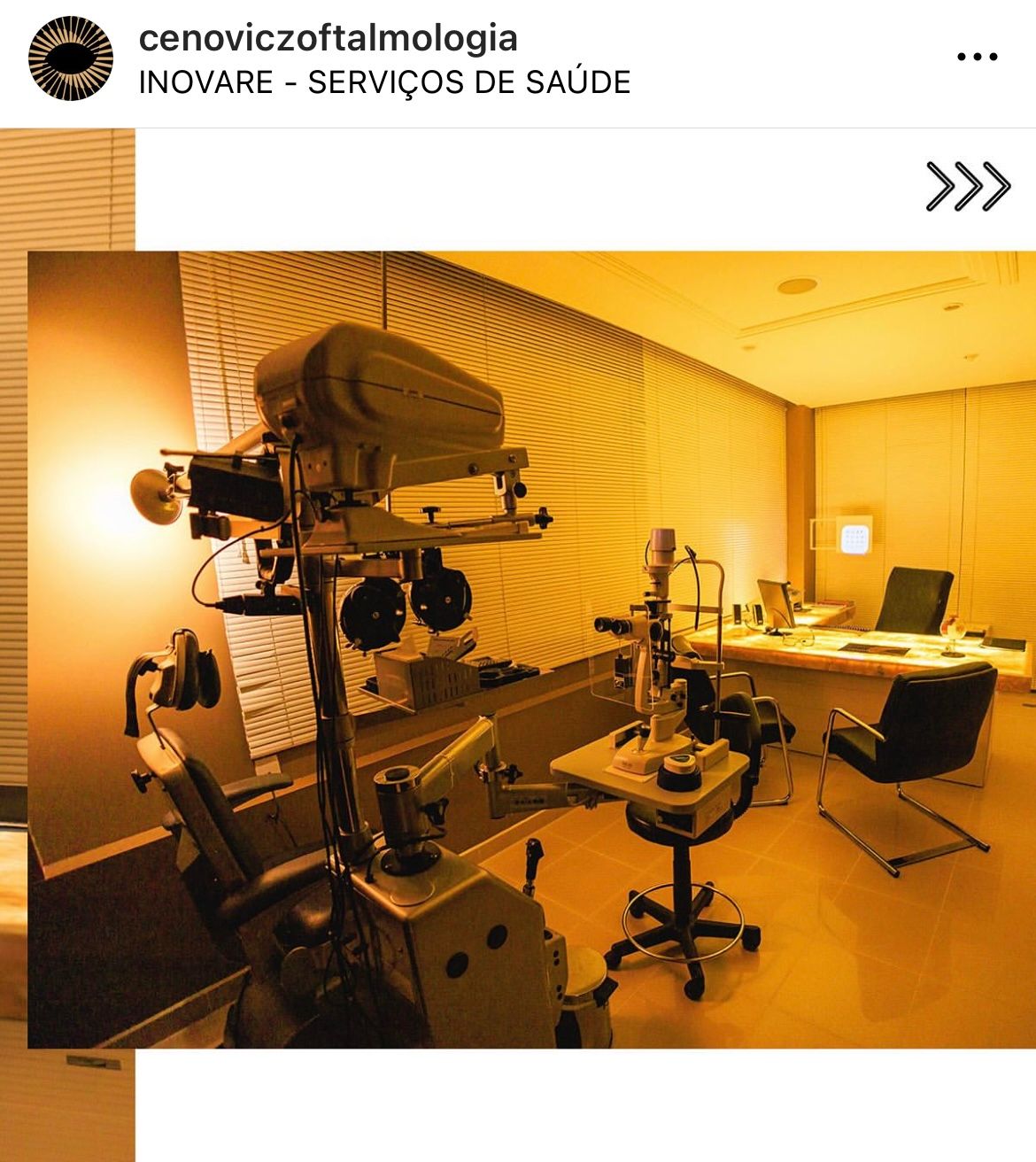Open cenoviczoftalmologia profile picture
Image resolution: width=1036 pixels, height=1162 pixels.
[x=71, y=58]
